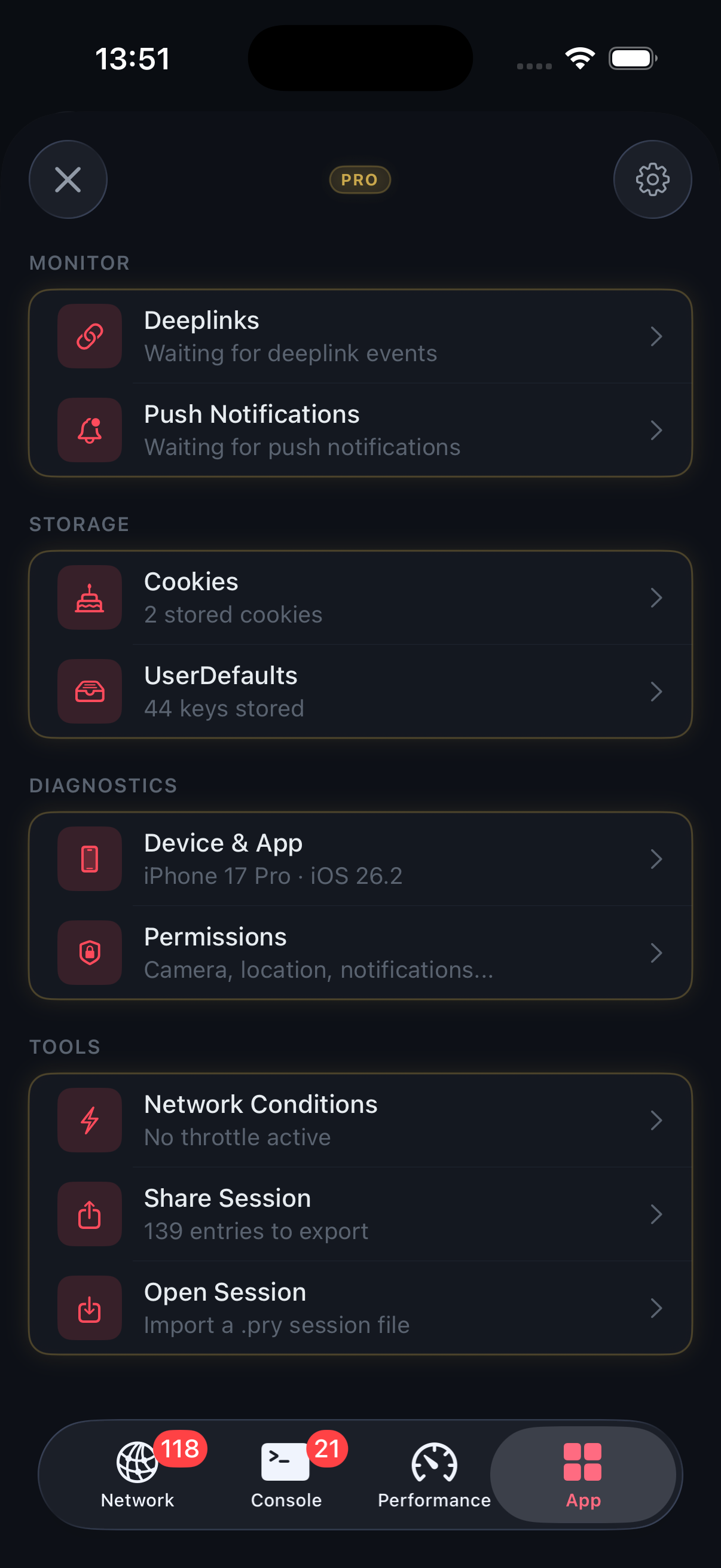
Task: Dismiss the panel with the X button
Action: pyautogui.click(x=68, y=179)
